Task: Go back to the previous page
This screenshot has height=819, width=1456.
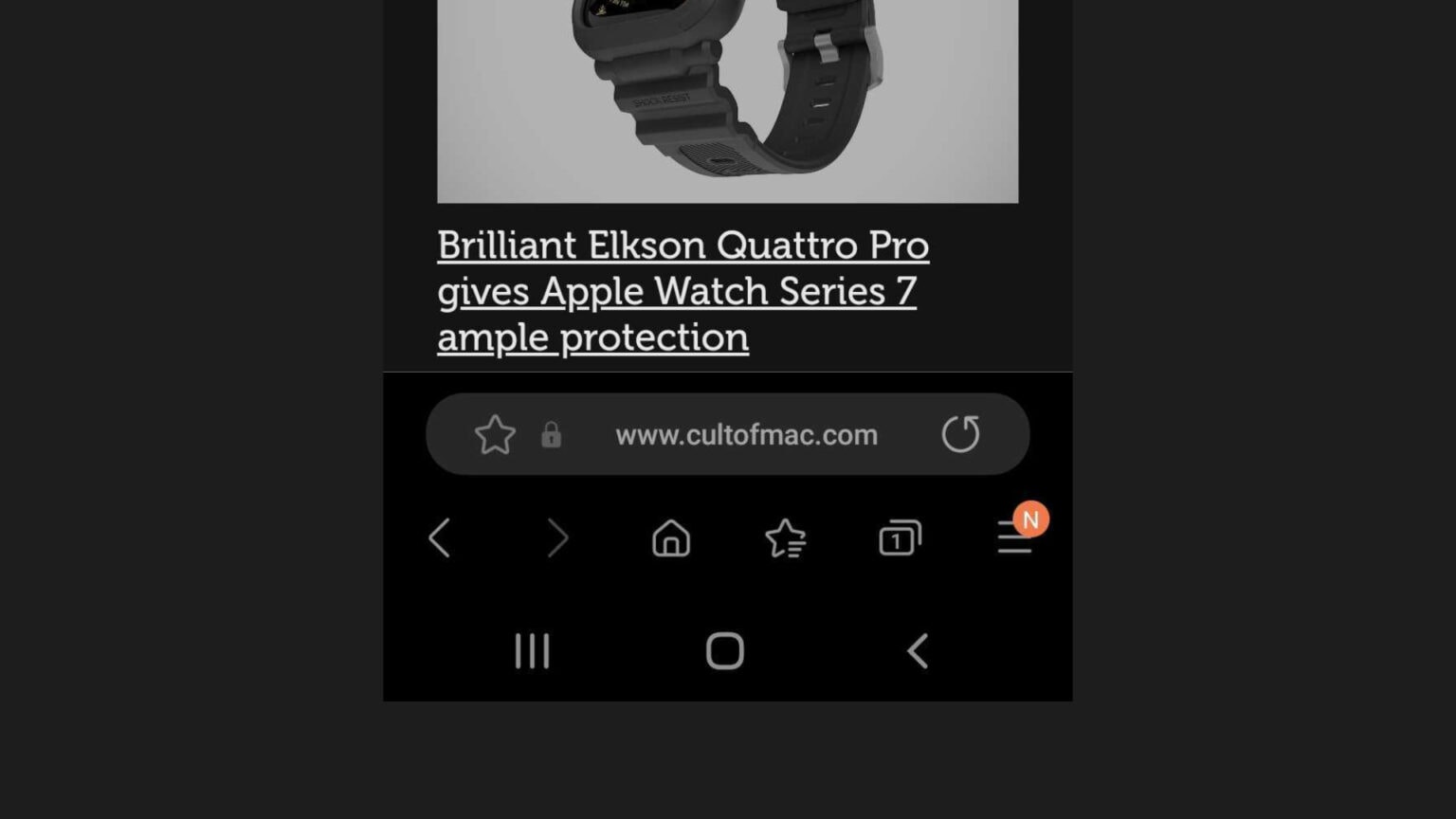Action: point(439,538)
